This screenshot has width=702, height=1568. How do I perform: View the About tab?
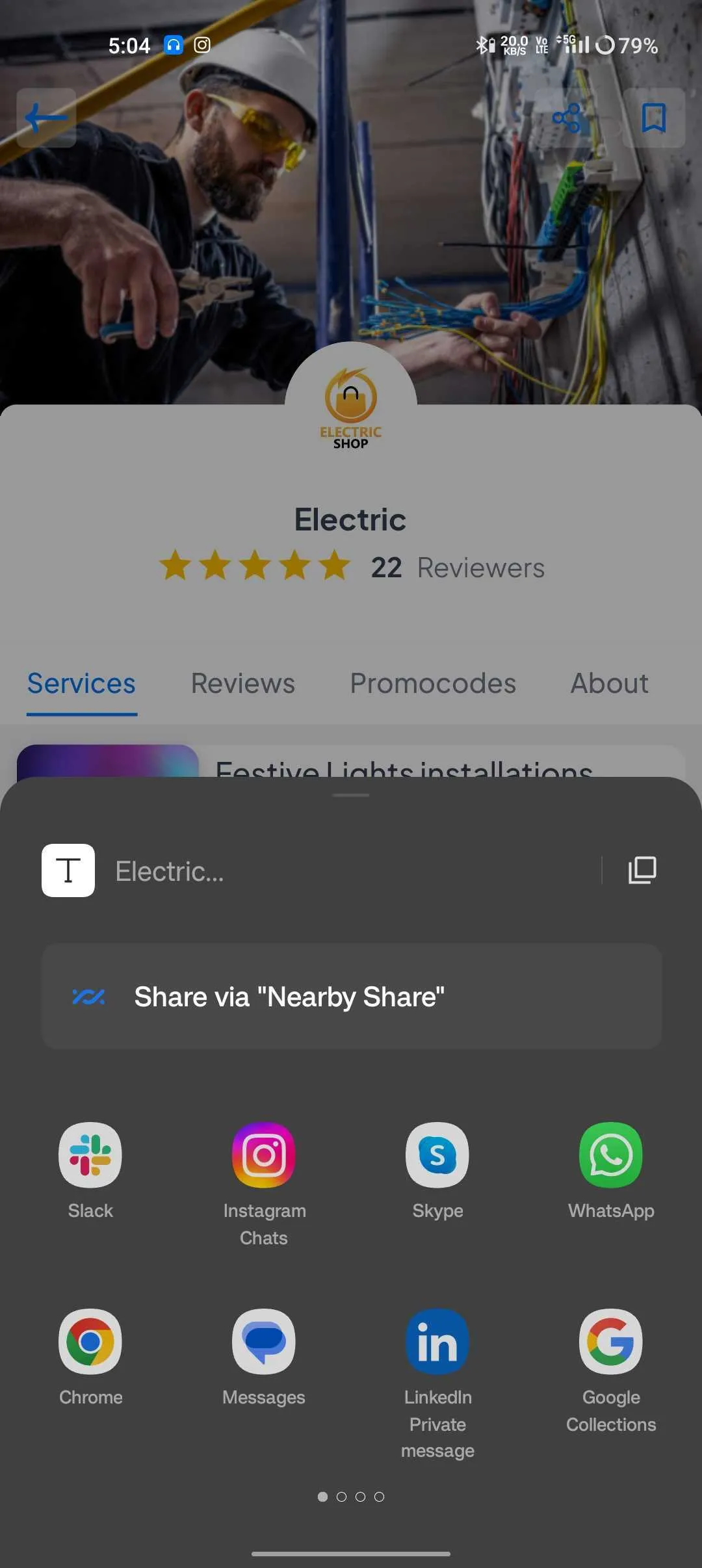click(608, 683)
